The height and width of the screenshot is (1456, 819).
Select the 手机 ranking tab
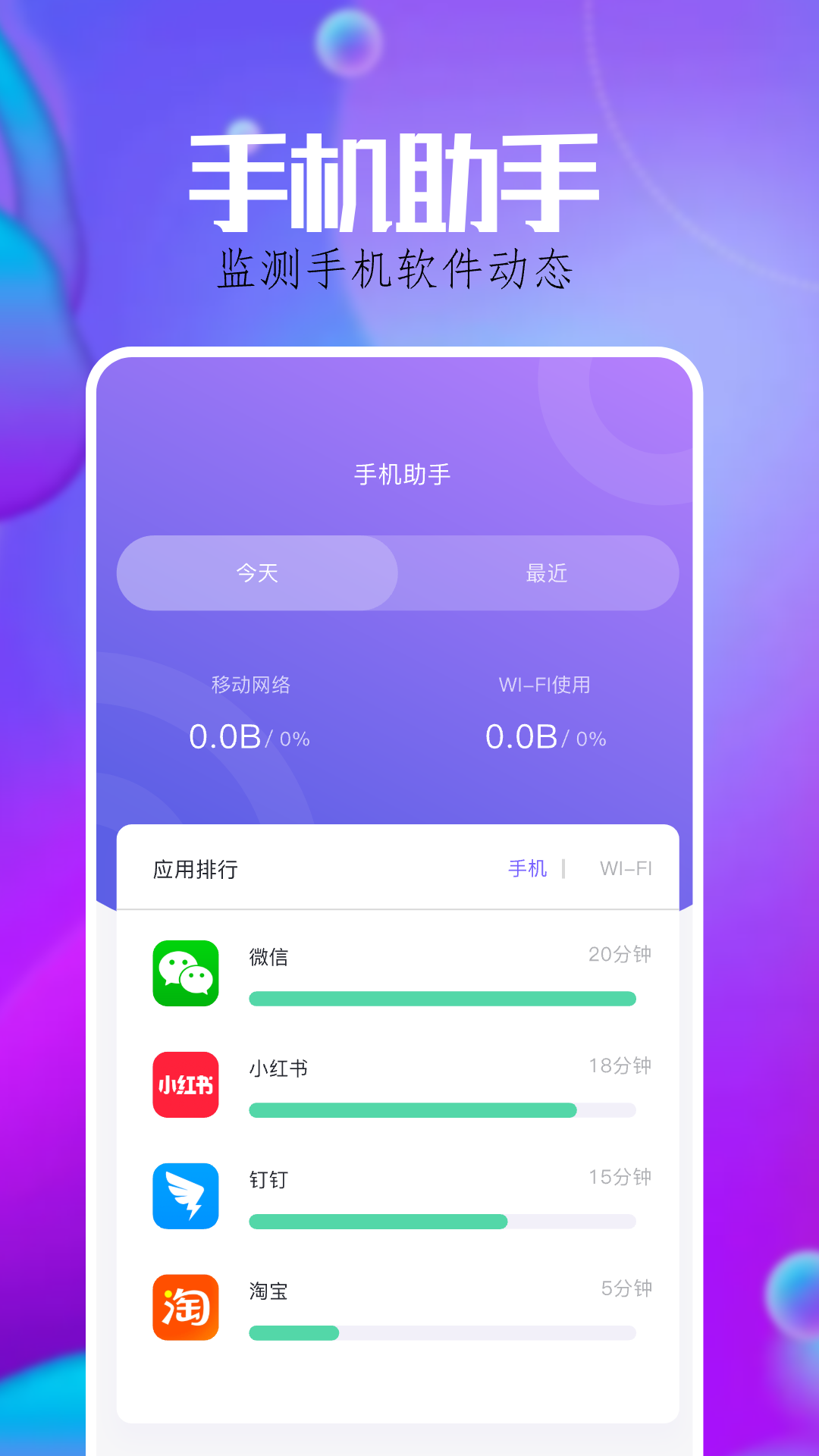click(x=529, y=869)
